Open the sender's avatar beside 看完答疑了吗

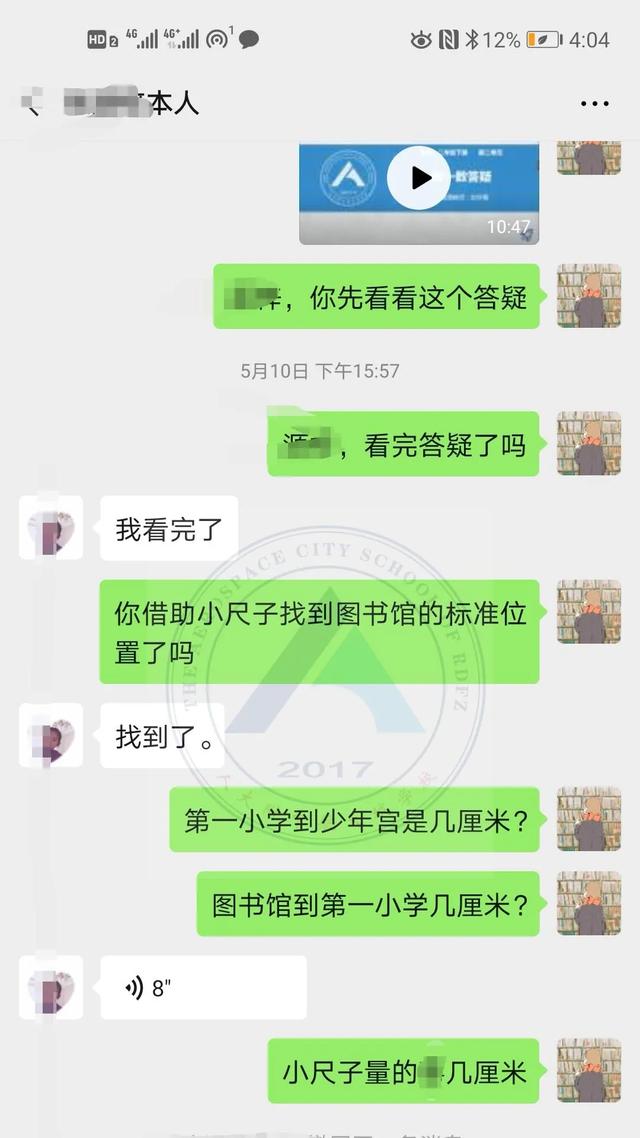pos(588,444)
